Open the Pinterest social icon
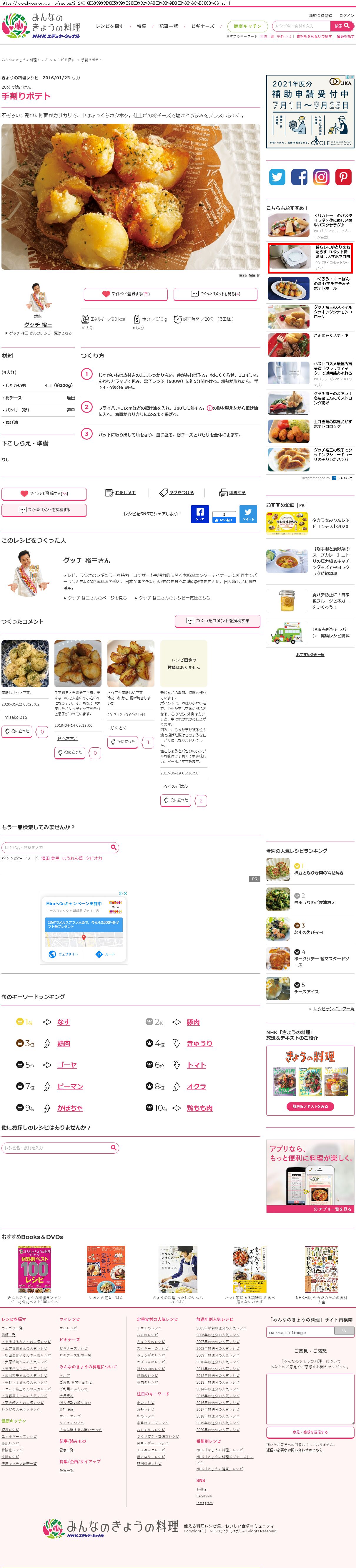The image size is (356, 1568). (343, 177)
